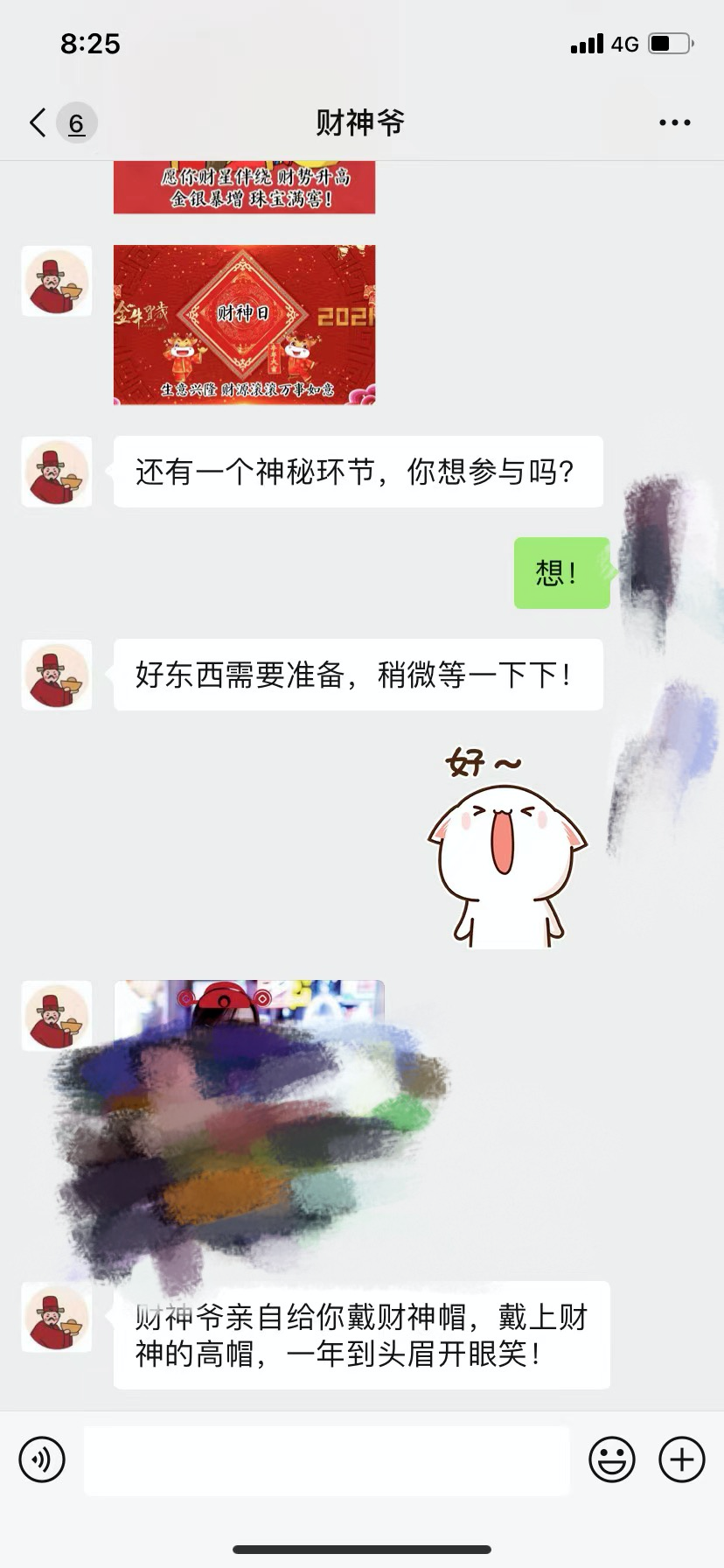The width and height of the screenshot is (724, 1568).
Task: Open the 财神日 2021 image message
Action: [x=244, y=325]
